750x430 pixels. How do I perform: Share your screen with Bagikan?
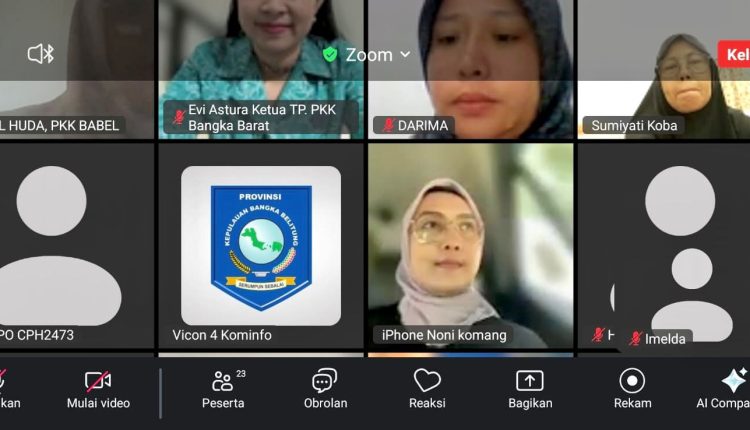pos(529,388)
